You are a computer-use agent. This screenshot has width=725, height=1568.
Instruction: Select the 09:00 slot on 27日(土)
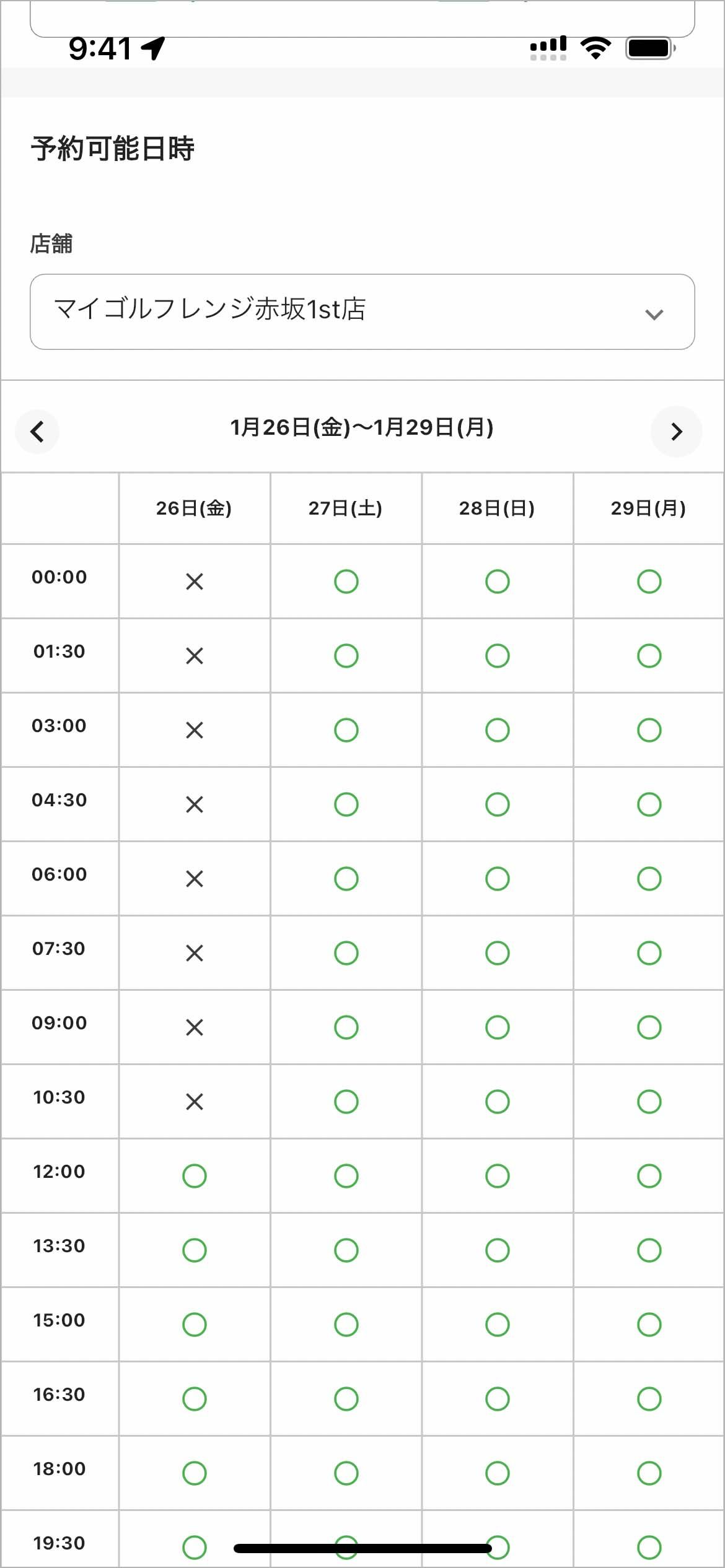click(346, 1027)
